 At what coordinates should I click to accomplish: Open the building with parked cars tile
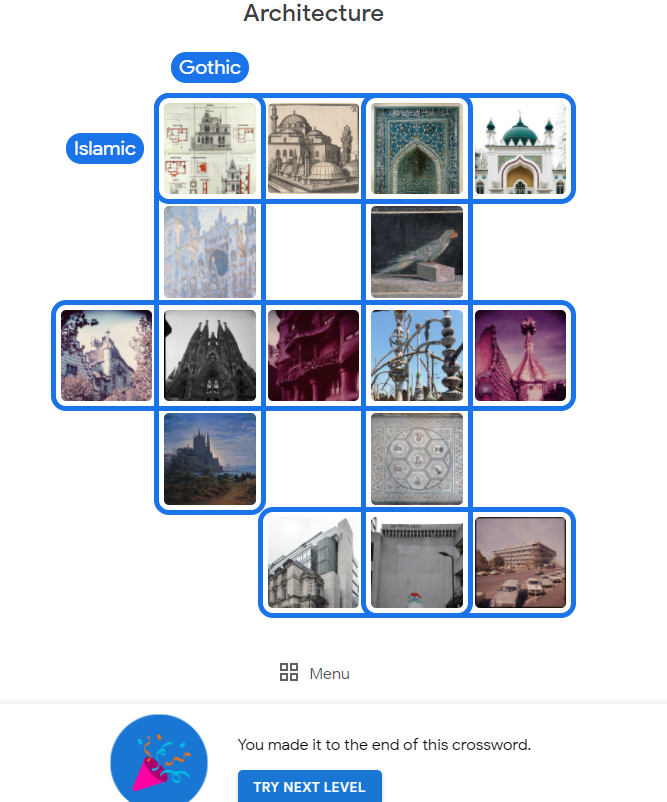(x=520, y=562)
